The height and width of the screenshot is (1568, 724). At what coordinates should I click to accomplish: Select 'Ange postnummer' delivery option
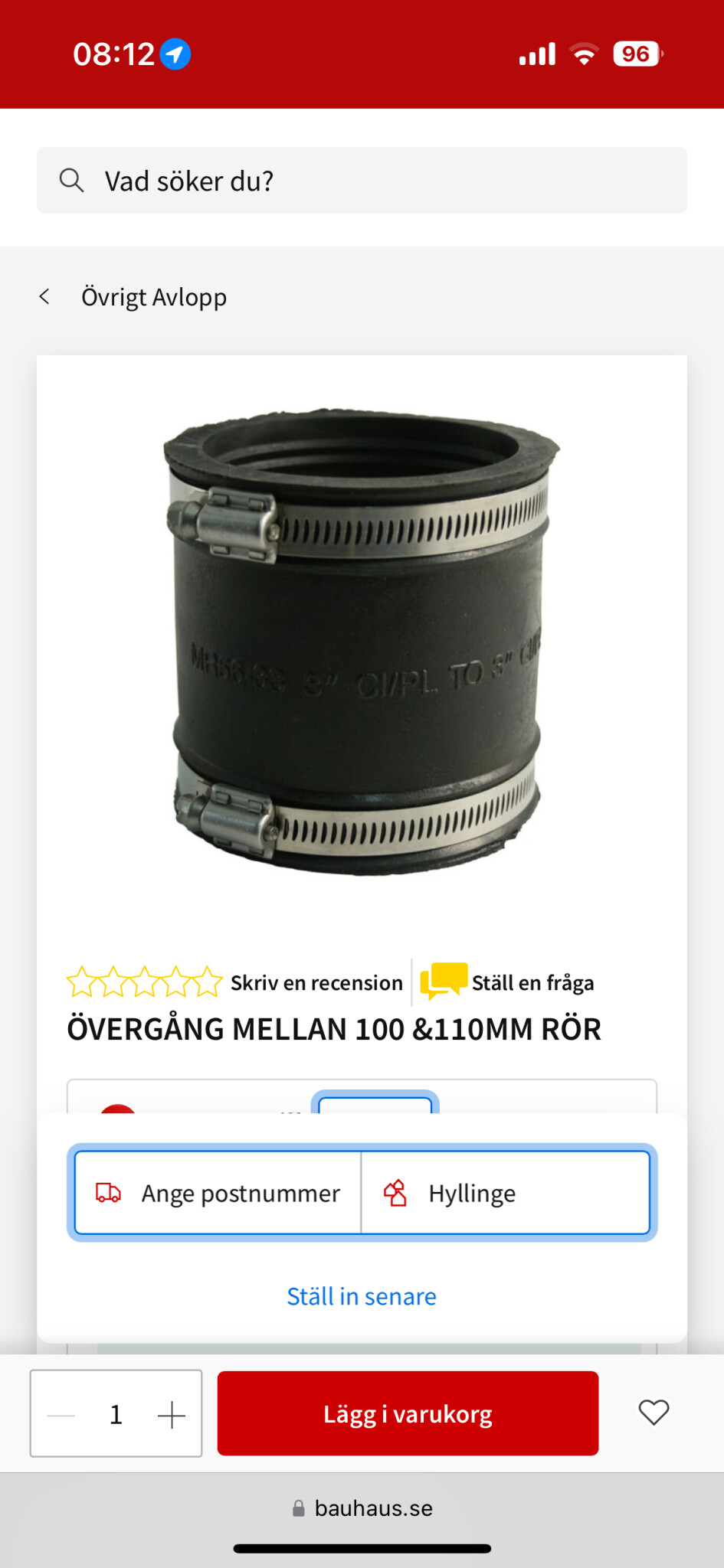(218, 1194)
